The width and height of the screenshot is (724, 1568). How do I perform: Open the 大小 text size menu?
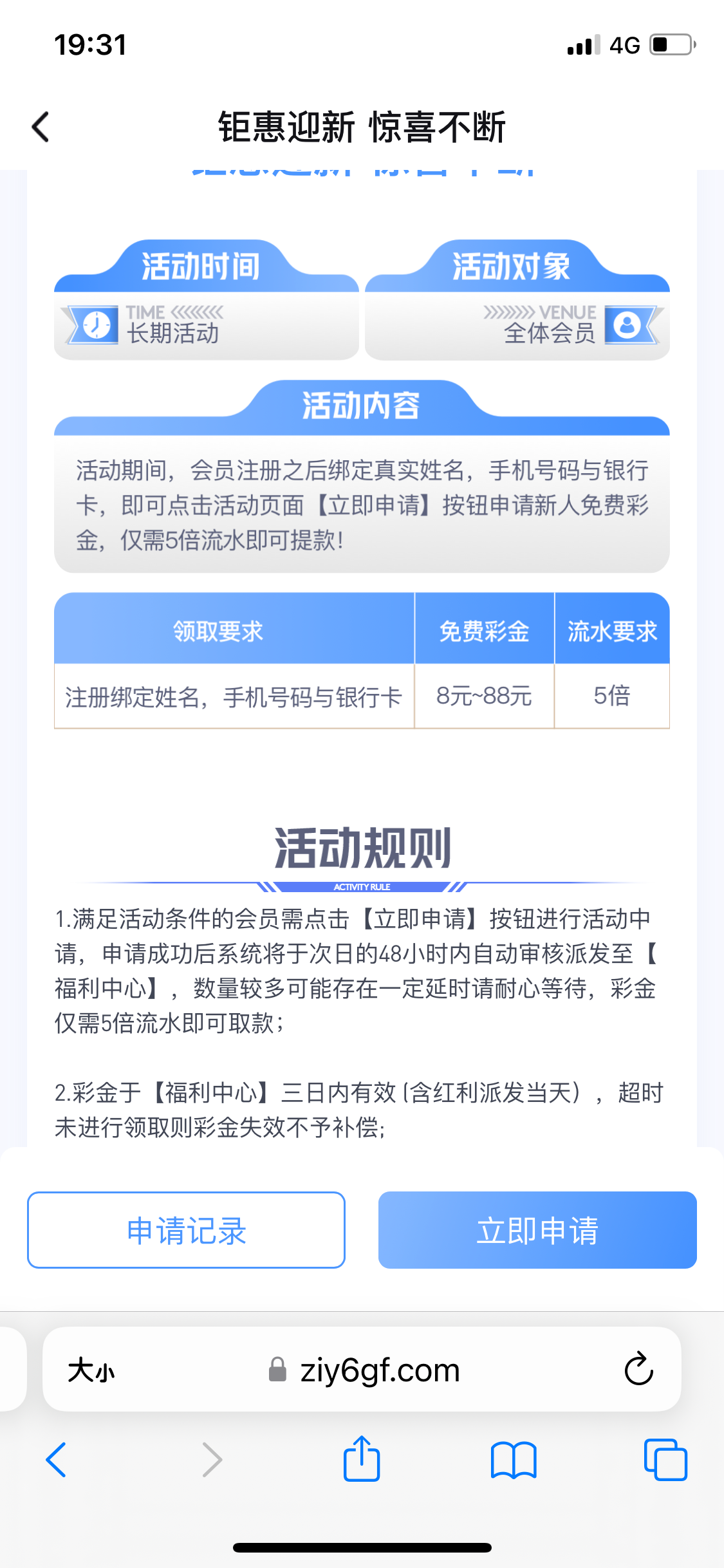coord(91,1370)
